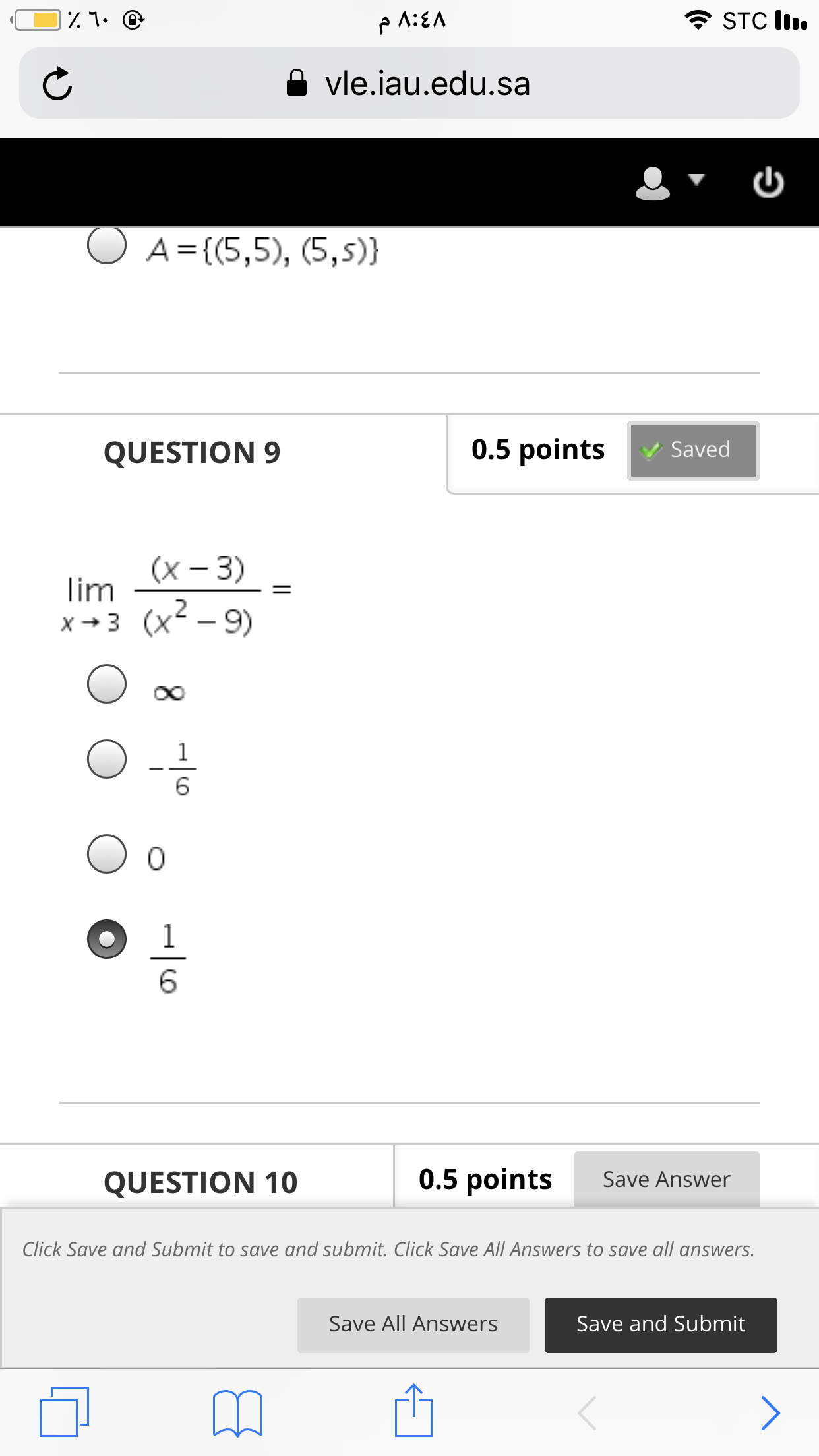This screenshot has width=819, height=1456.
Task: Save answer for Question 10
Action: (x=667, y=1179)
